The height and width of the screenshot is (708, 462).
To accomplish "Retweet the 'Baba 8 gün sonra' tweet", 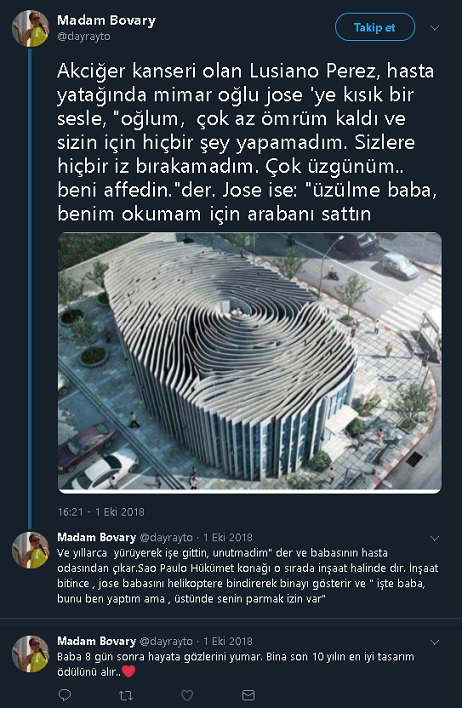I will [x=126, y=695].
